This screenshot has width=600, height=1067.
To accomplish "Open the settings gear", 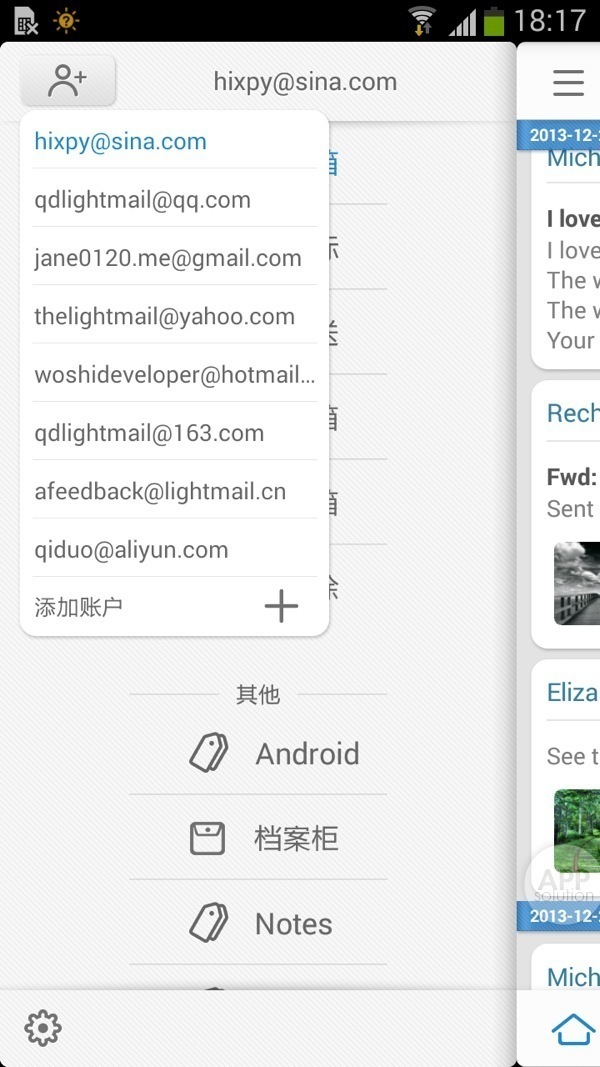I will [x=43, y=1028].
